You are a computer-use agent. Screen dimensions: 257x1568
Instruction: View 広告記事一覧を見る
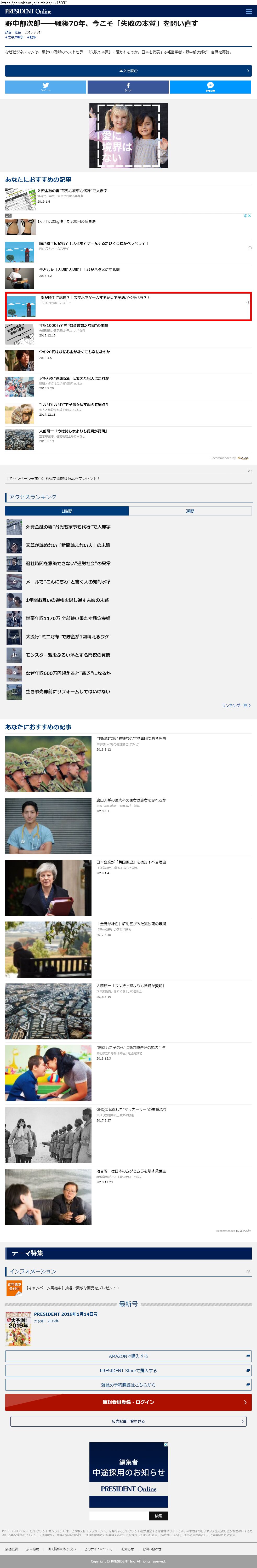pos(129,1421)
